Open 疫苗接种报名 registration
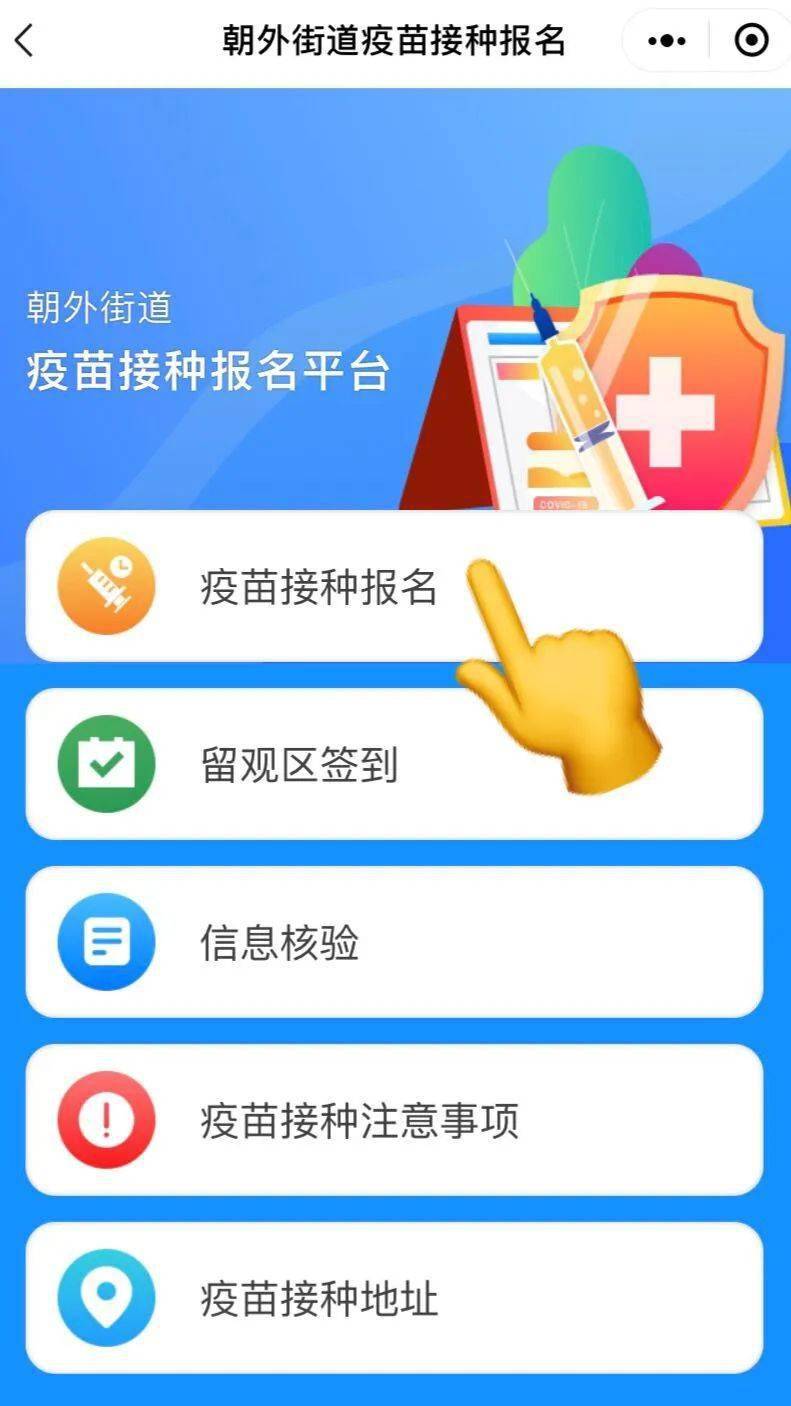The image size is (791, 1406). 320,587
